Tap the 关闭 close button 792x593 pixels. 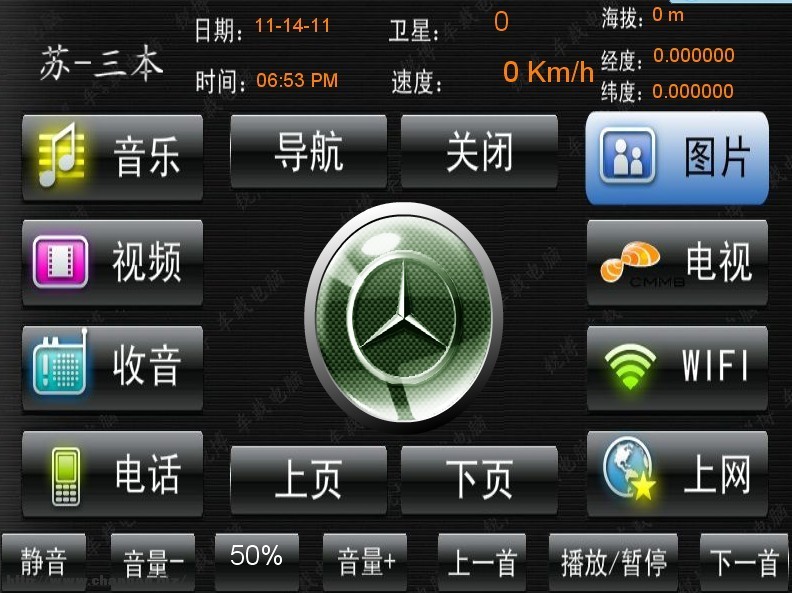point(479,152)
